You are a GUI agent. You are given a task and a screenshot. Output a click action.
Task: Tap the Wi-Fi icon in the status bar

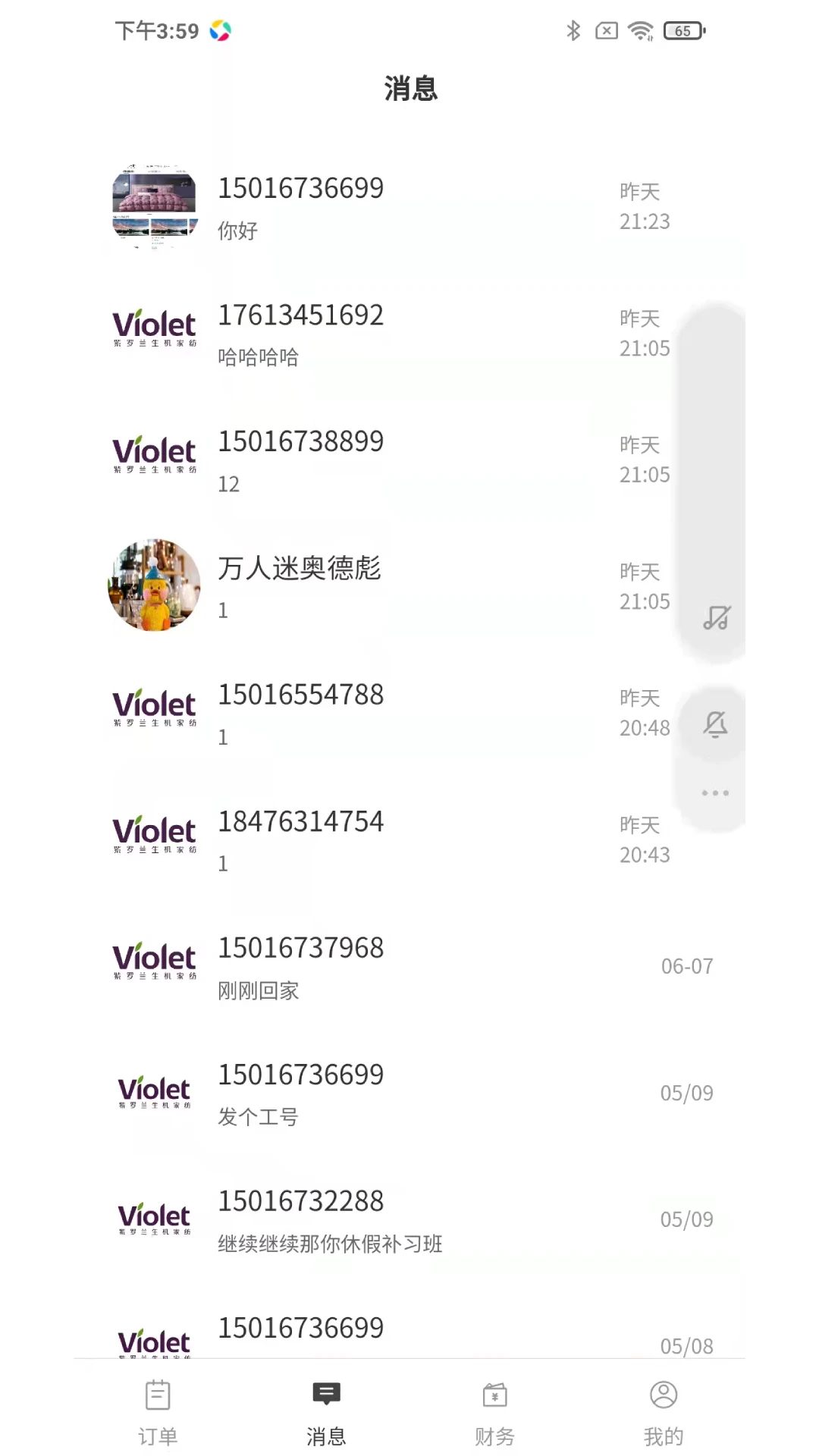click(x=641, y=30)
